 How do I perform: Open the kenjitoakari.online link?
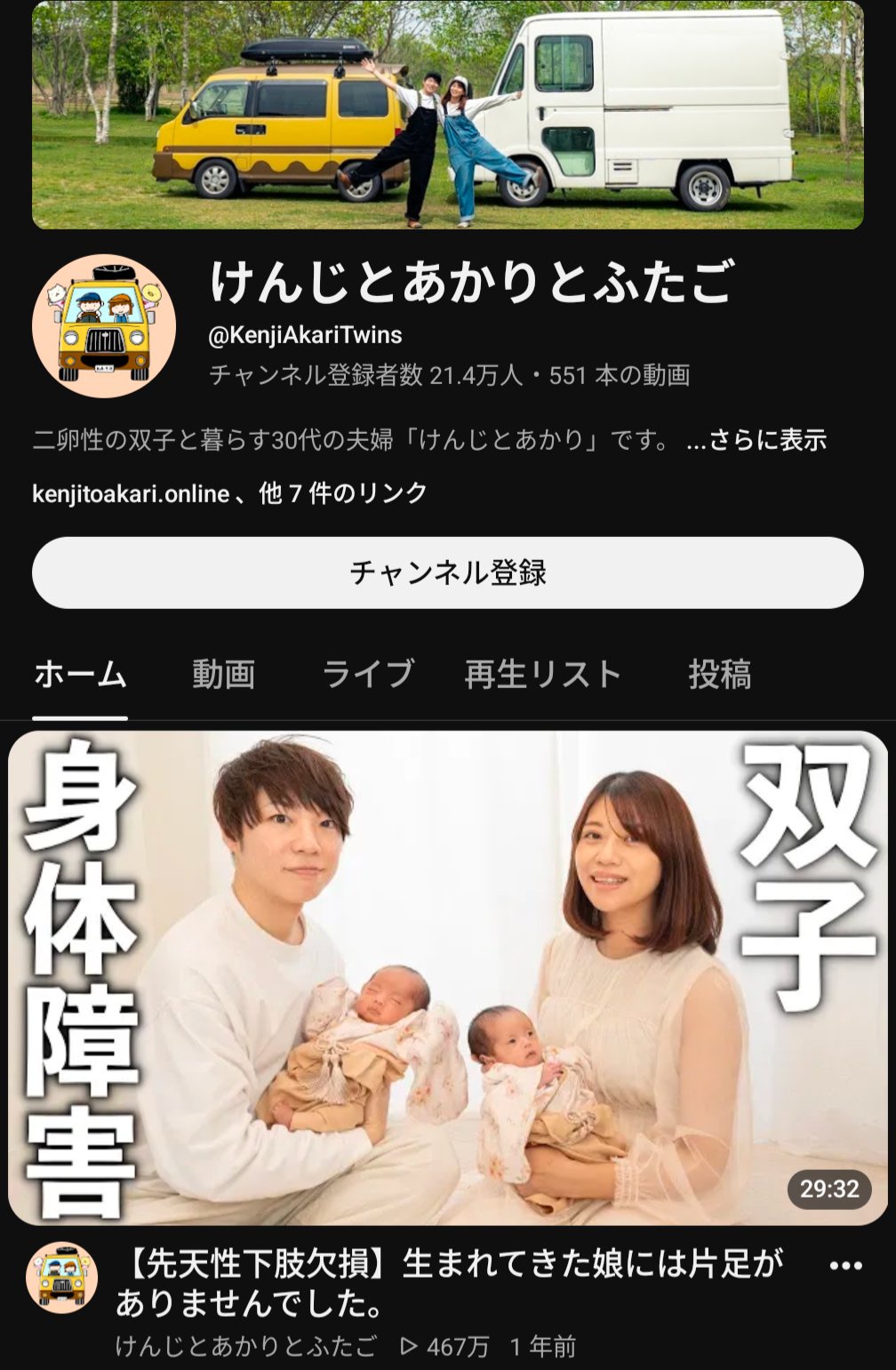(x=131, y=493)
